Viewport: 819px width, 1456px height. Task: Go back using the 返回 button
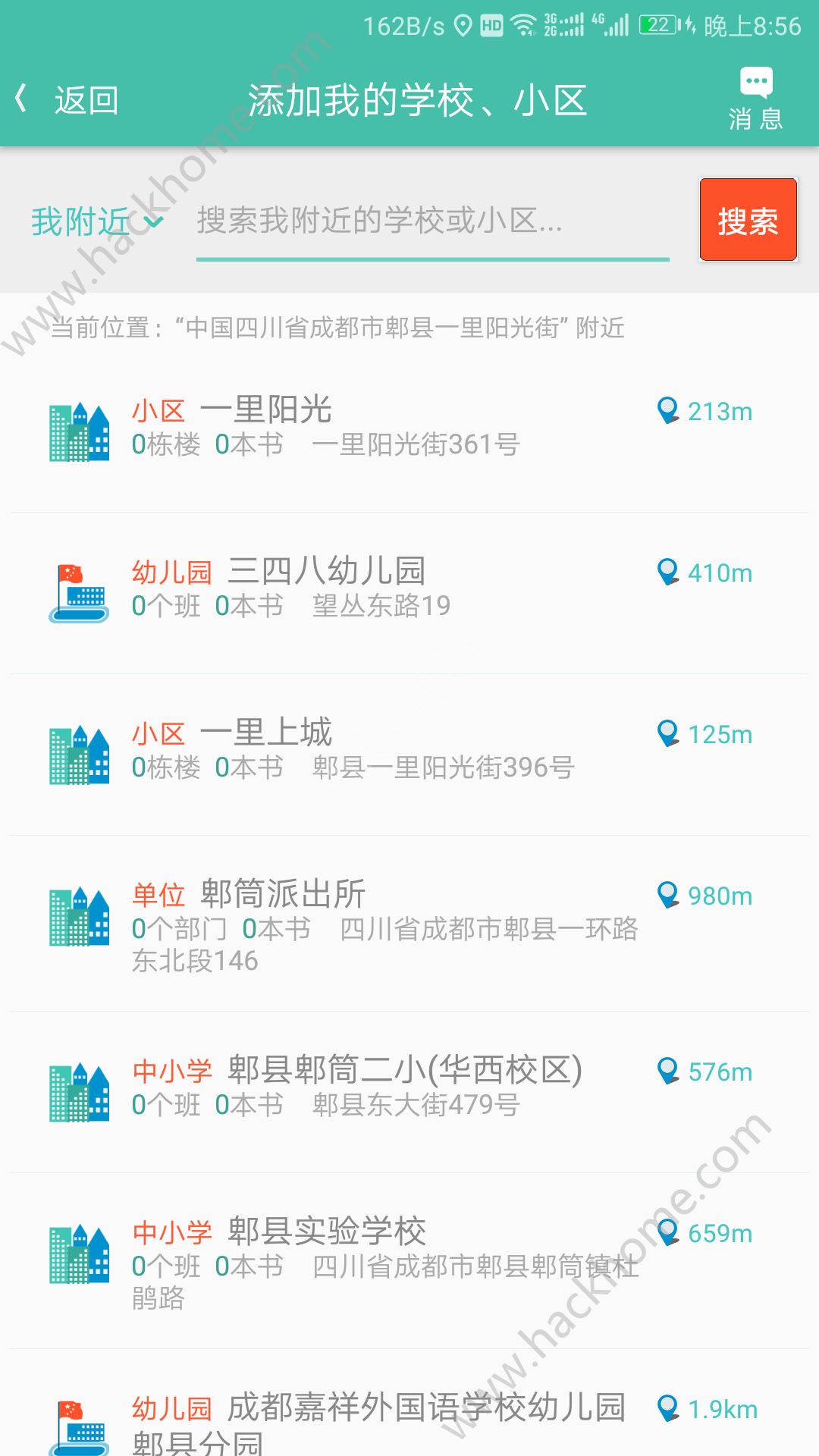click(x=68, y=100)
